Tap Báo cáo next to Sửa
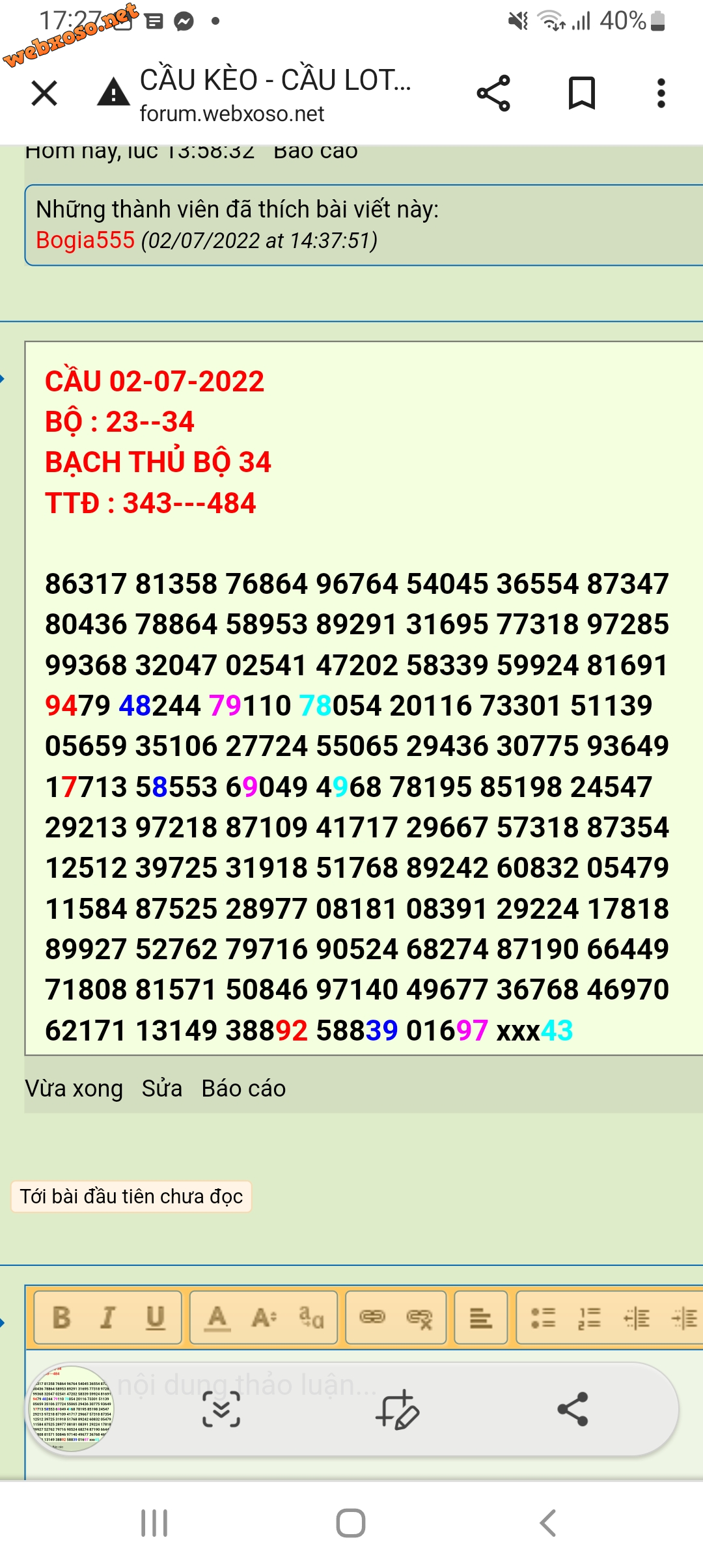 243,1088
